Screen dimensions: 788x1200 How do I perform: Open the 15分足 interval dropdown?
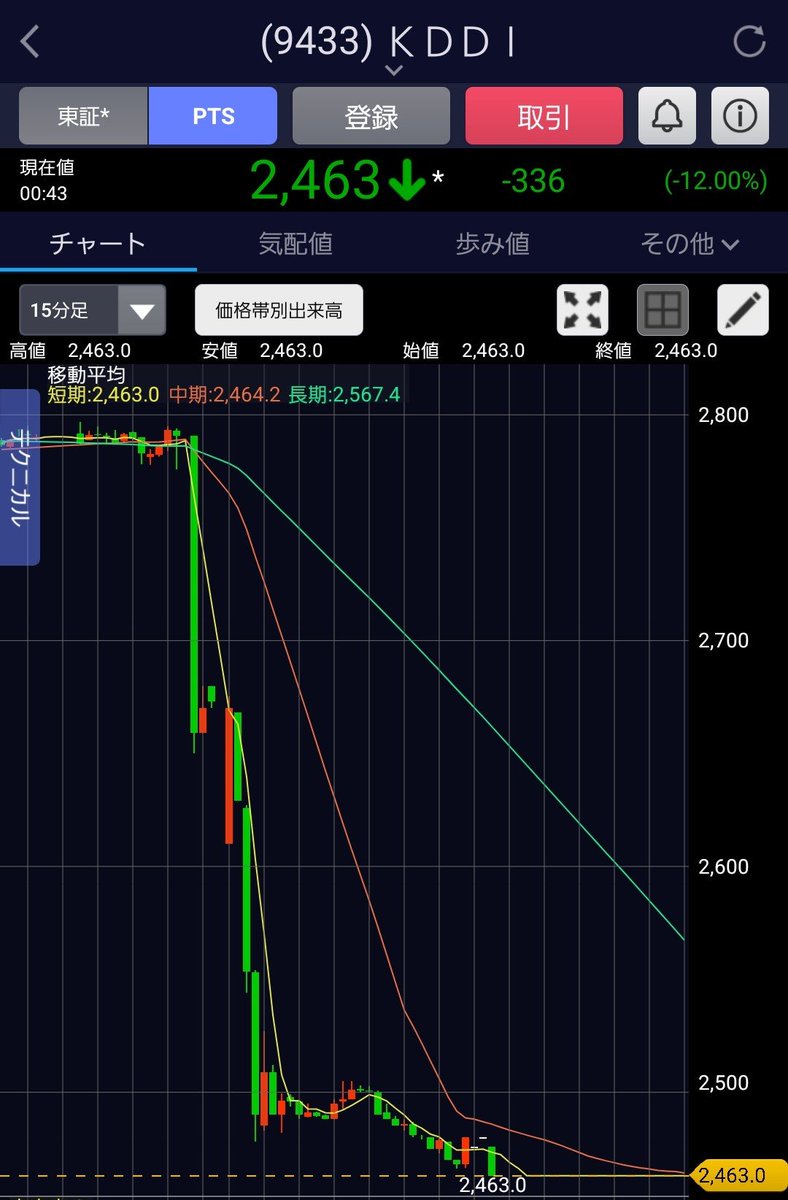coord(92,310)
